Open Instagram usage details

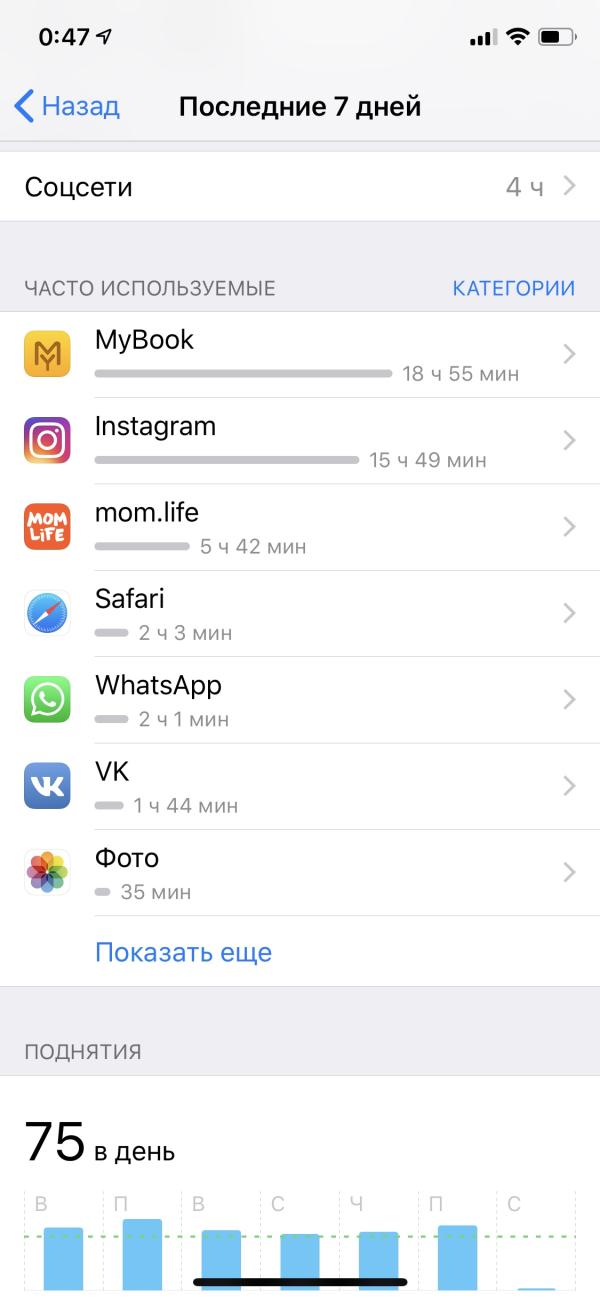click(300, 441)
